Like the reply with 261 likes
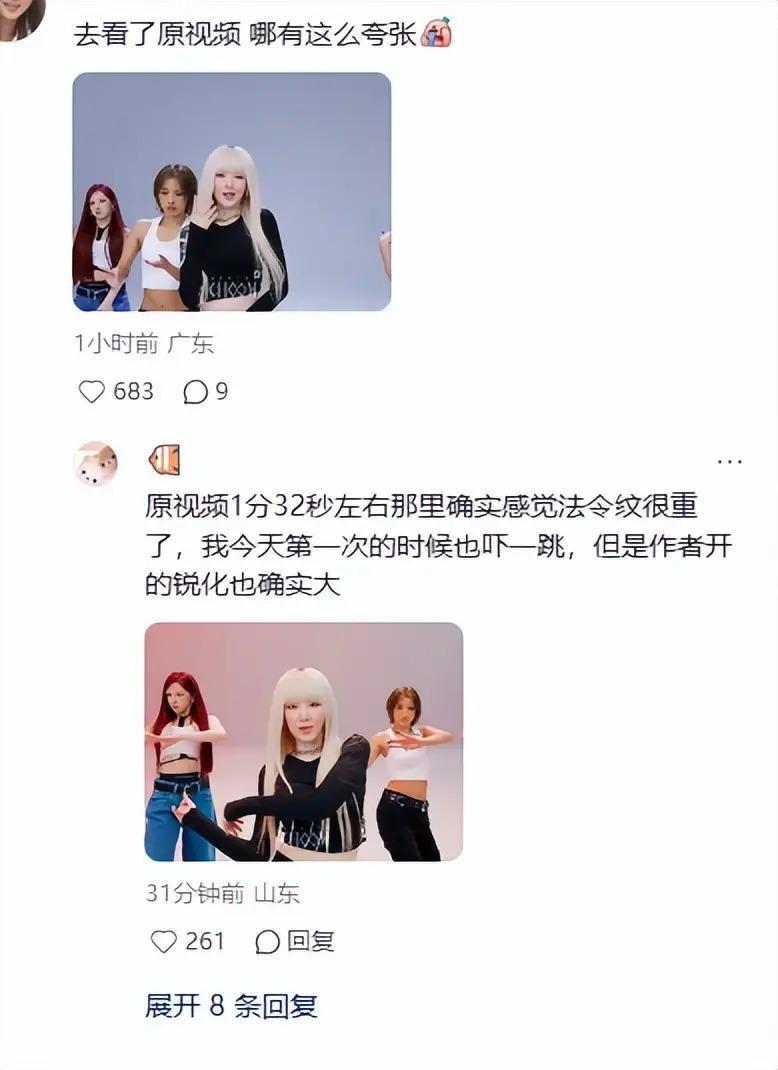The height and width of the screenshot is (1070, 778). [164, 941]
